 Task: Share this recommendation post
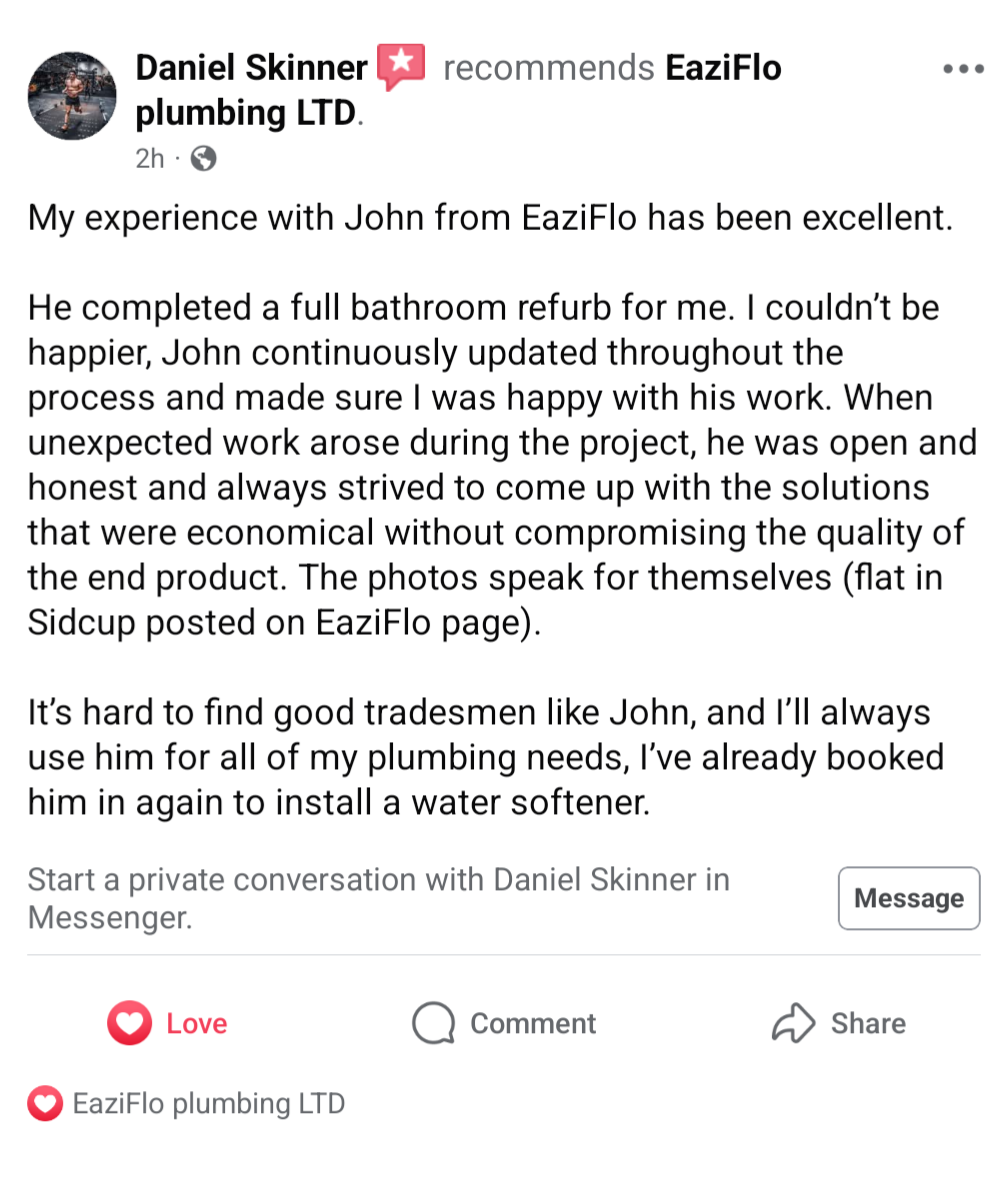[x=839, y=1023]
